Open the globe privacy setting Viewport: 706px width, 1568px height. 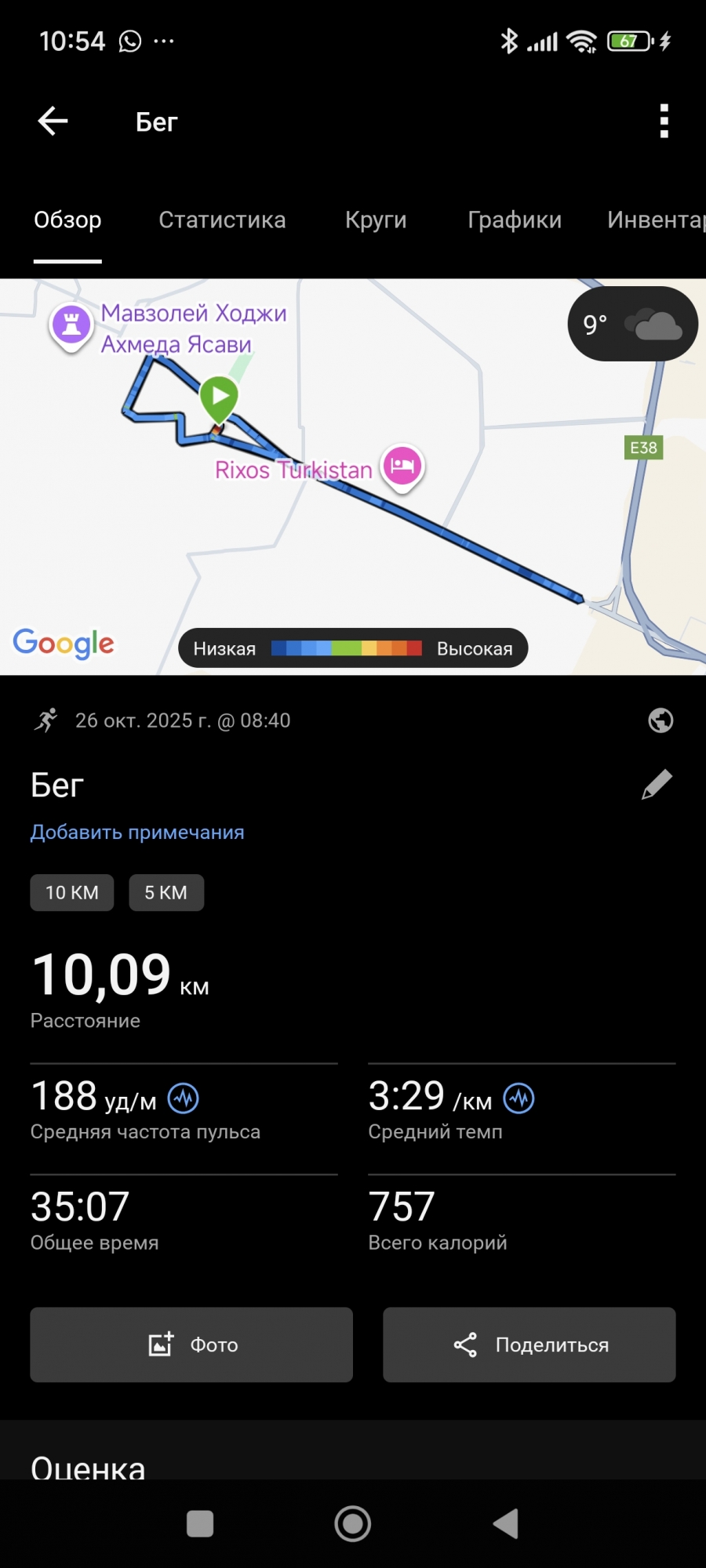[661, 720]
